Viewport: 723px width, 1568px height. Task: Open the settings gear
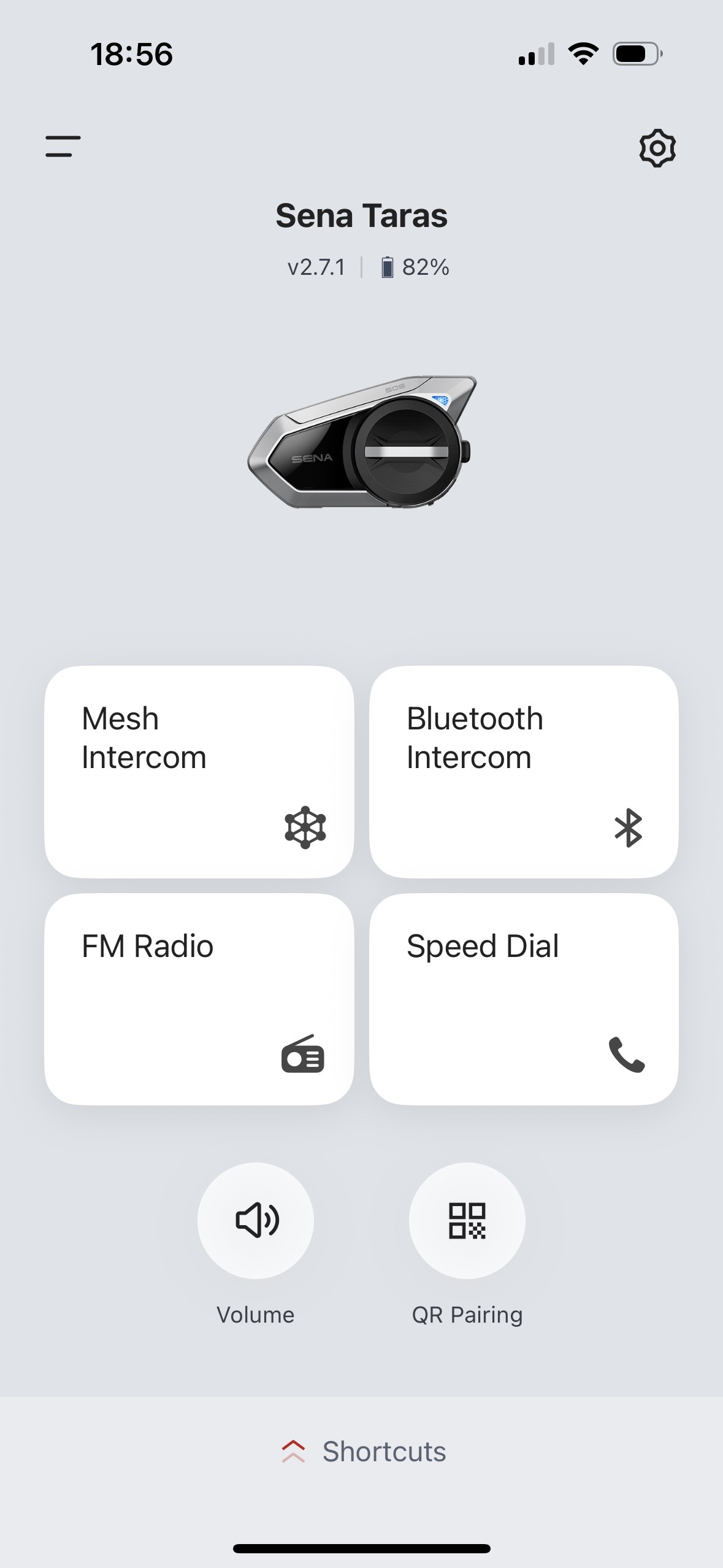point(657,148)
